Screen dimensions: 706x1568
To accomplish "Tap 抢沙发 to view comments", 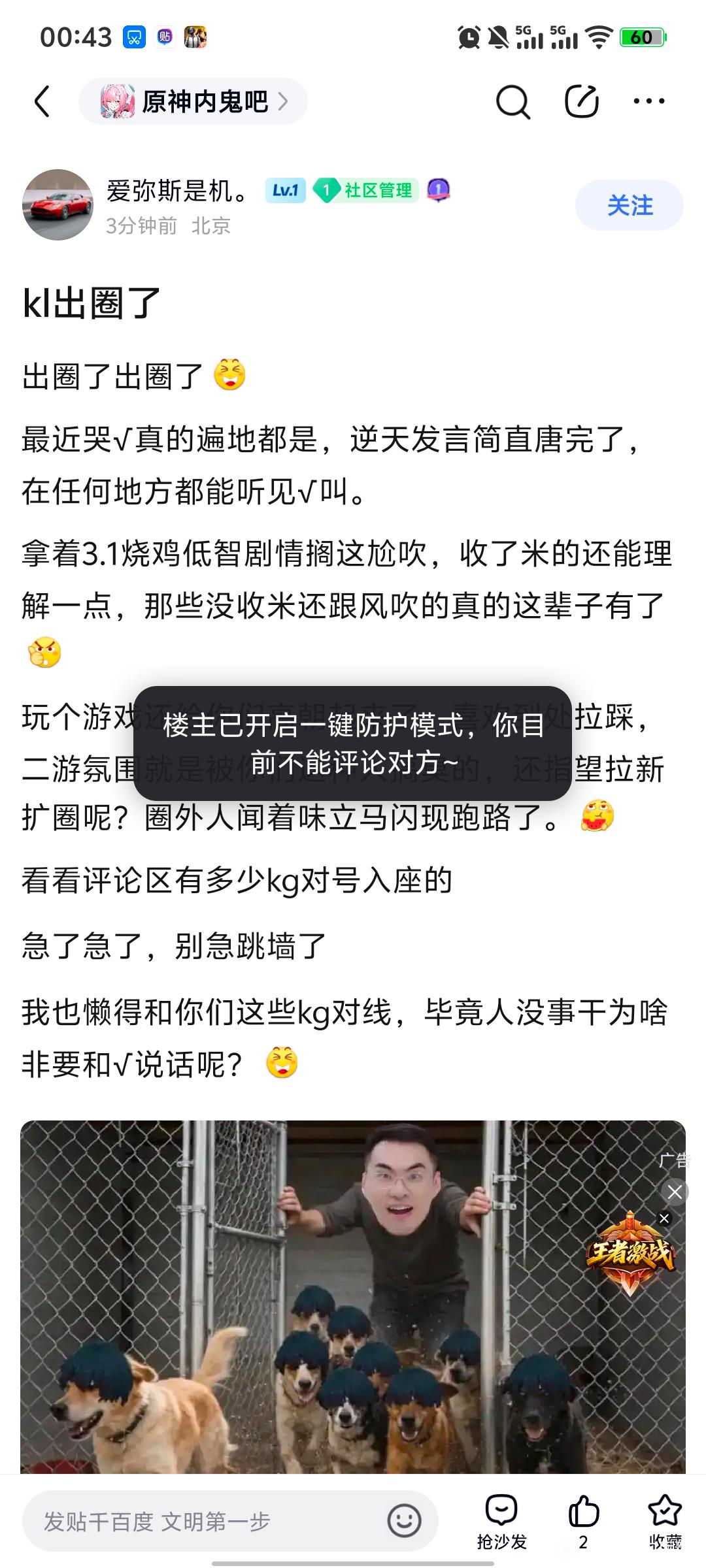I will 501,1521.
